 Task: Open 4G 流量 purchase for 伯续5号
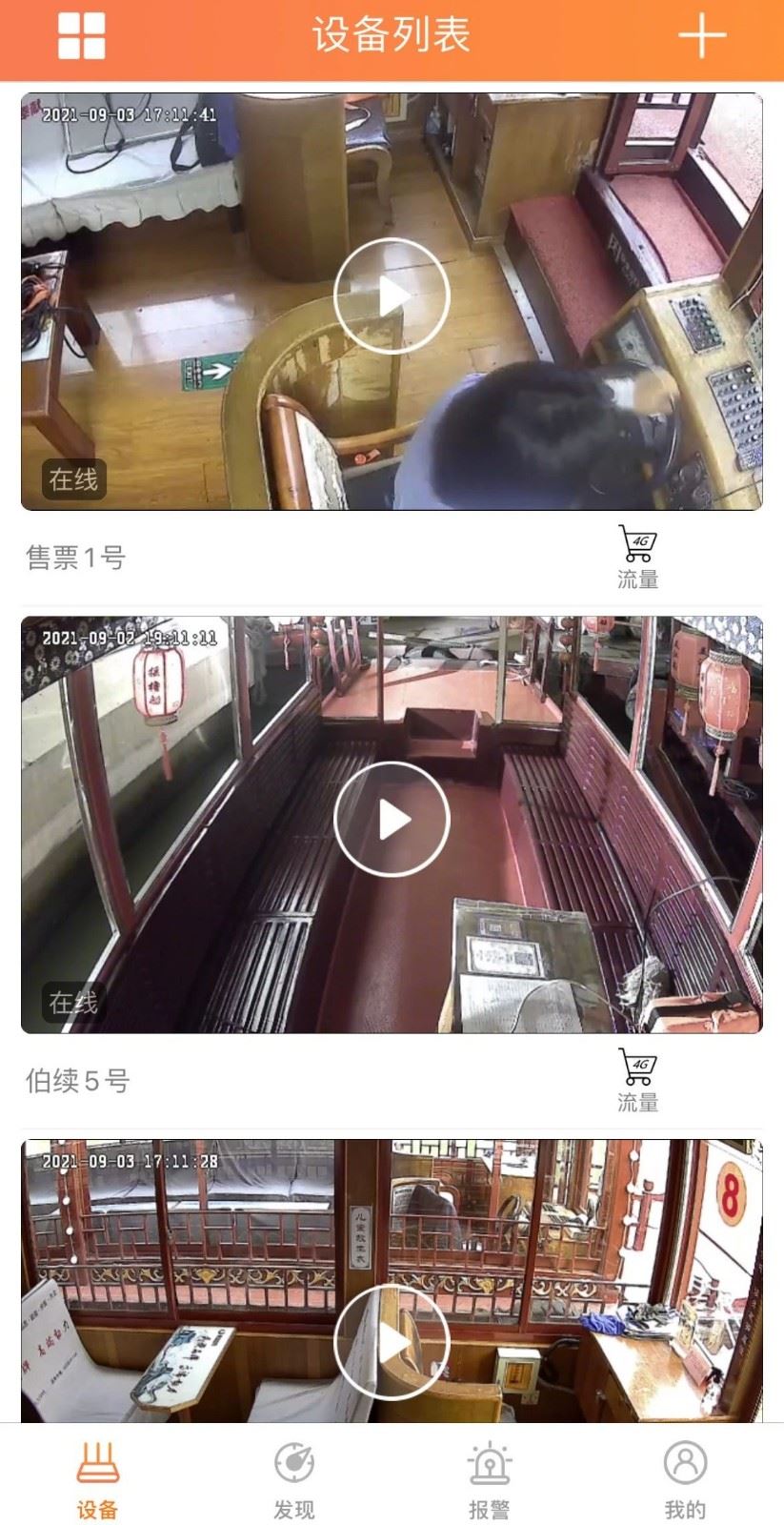(637, 1080)
